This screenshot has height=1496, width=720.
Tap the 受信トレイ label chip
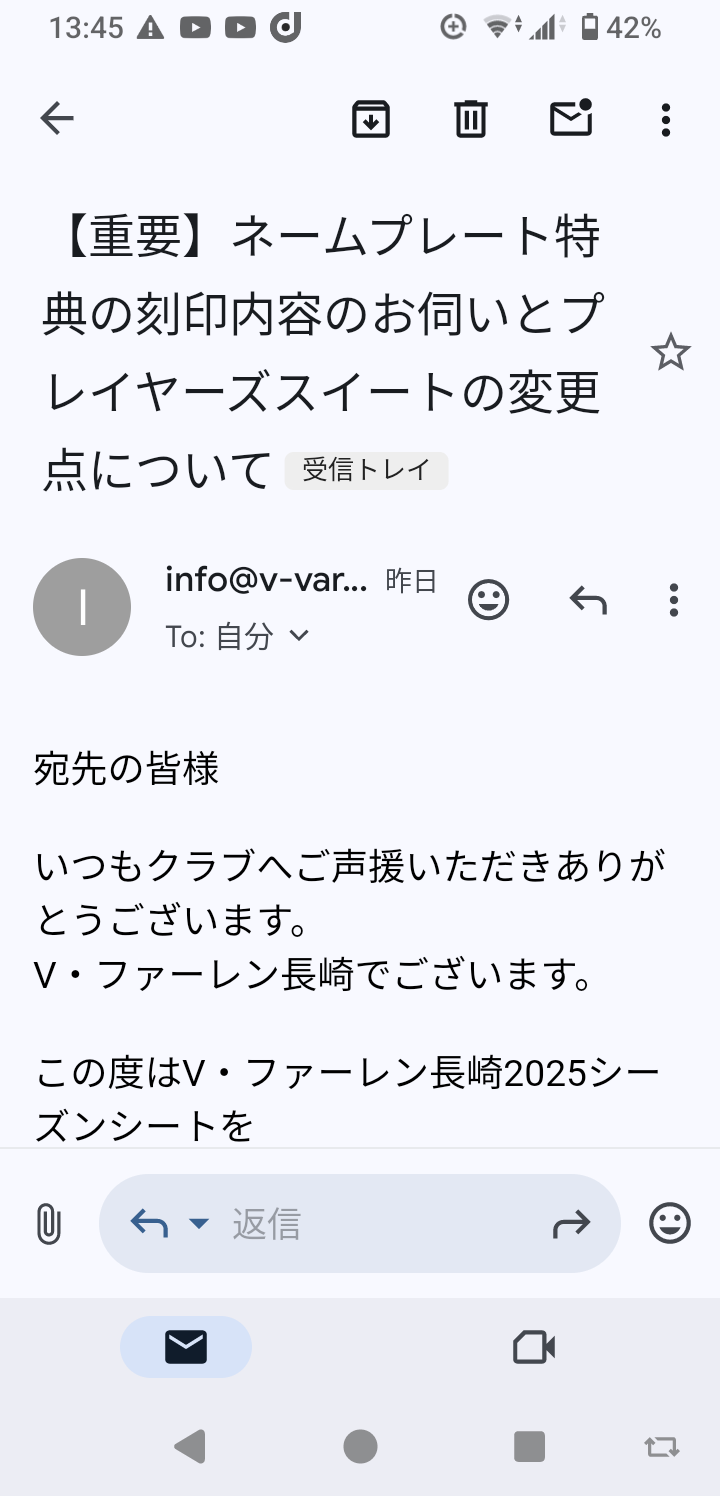366,470
